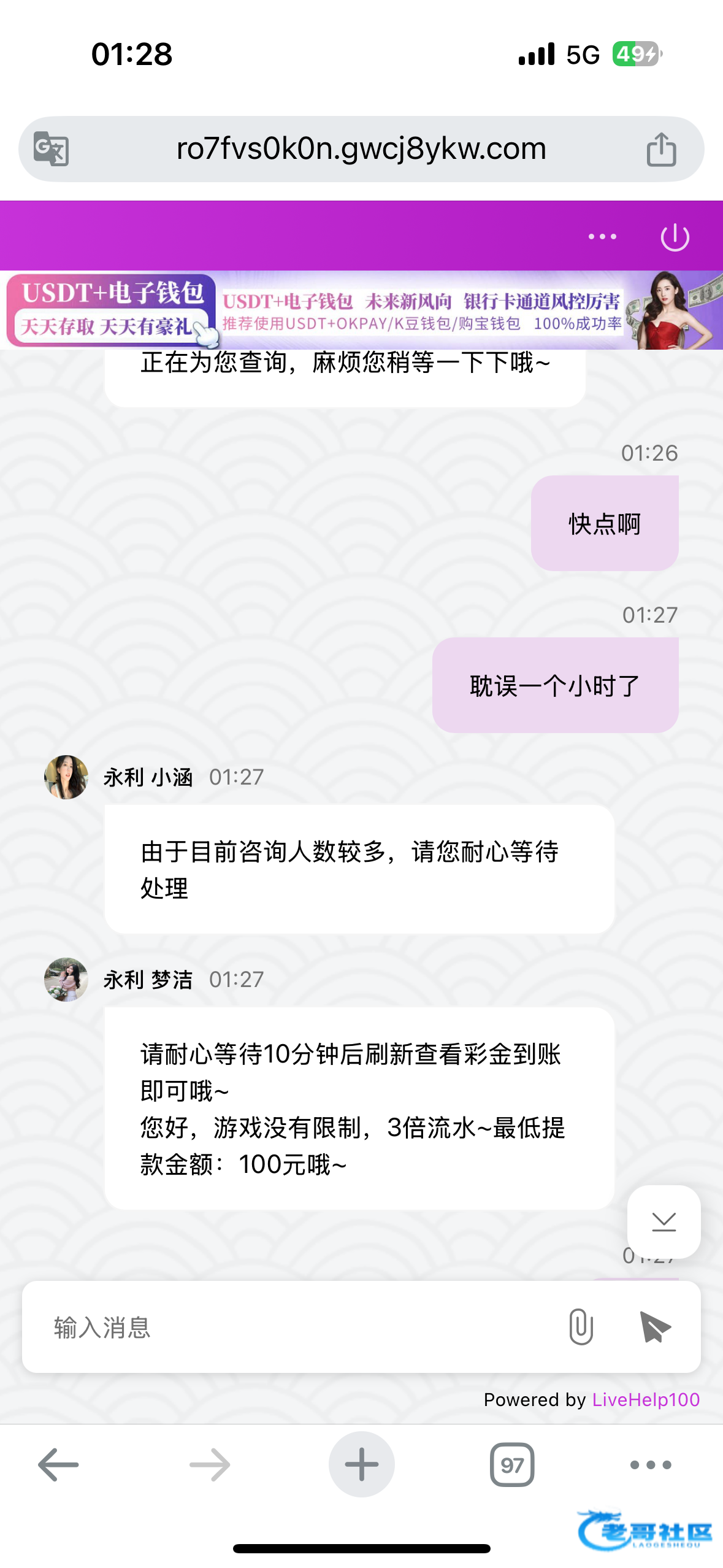Send the typed message
723x1568 pixels.
tap(655, 1327)
